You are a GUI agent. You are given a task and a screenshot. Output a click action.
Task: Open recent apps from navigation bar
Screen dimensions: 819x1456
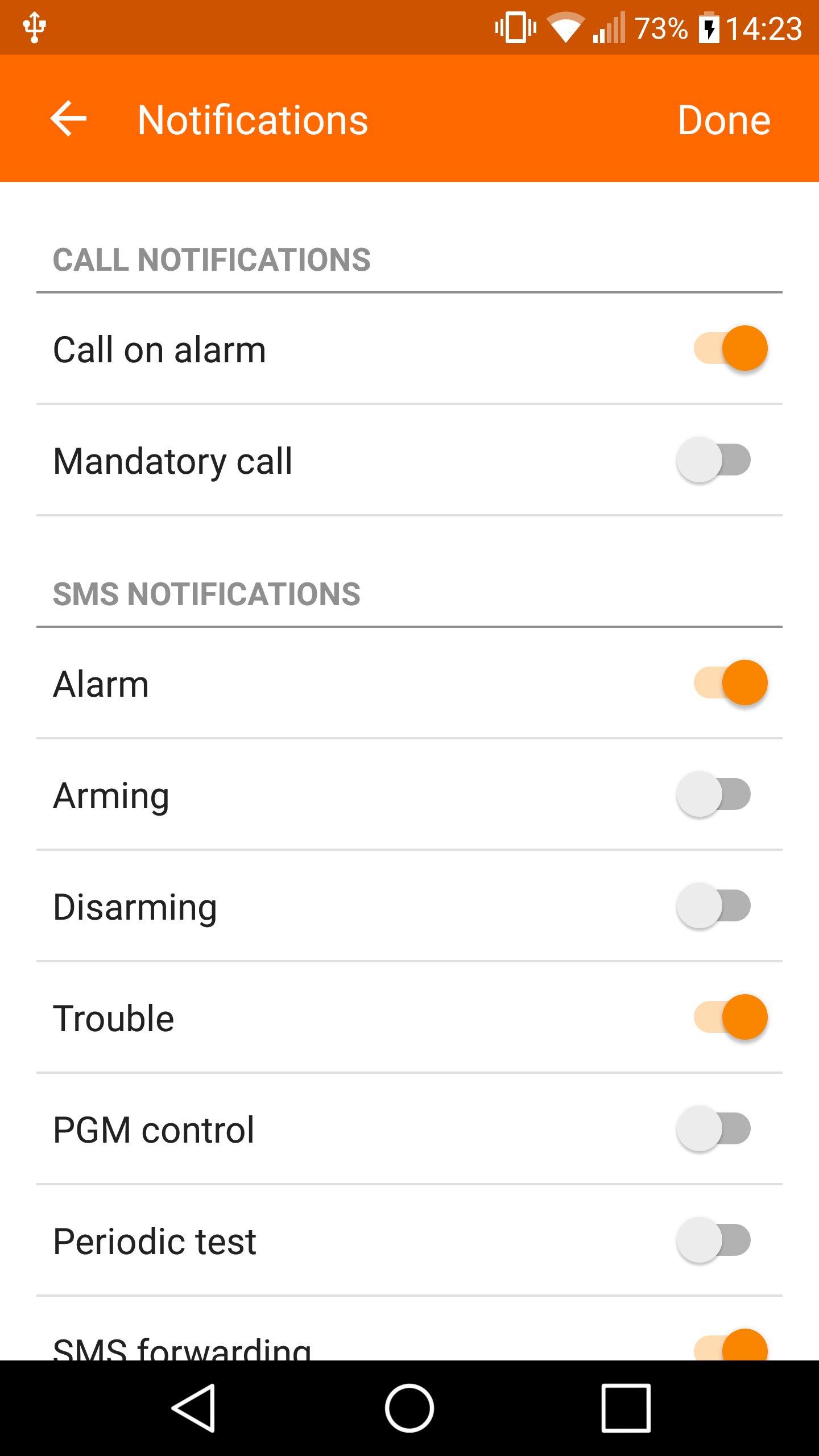click(626, 1408)
